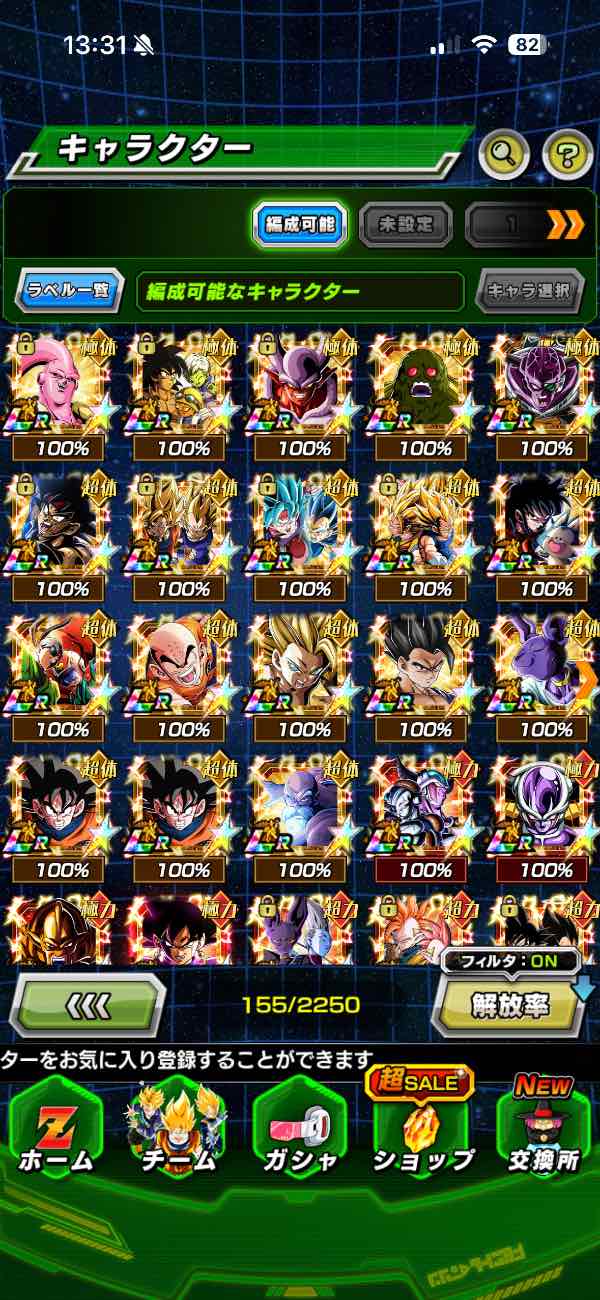Open the ガシャ summon tab

pyautogui.click(x=298, y=1130)
